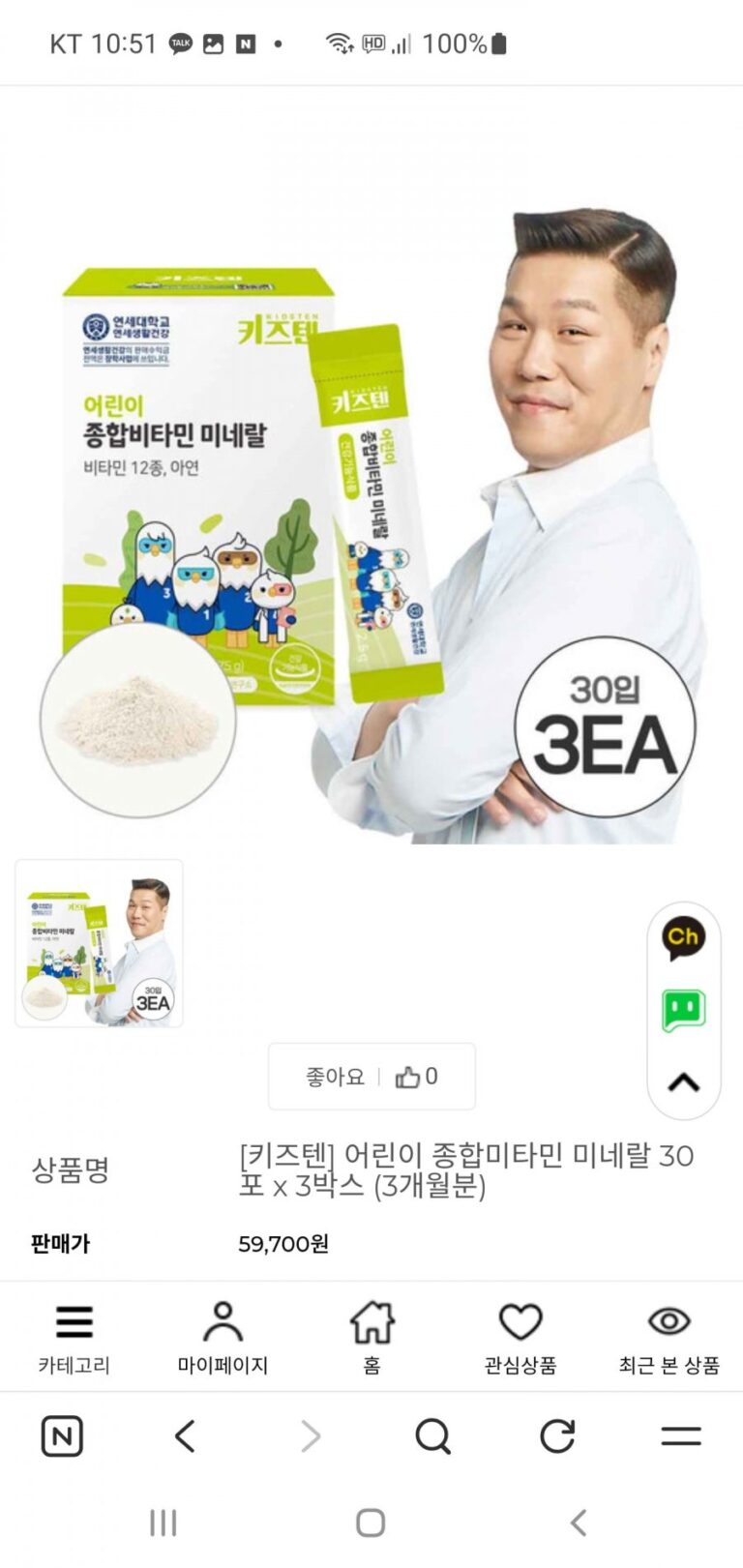Screen dimensions: 743x1568
Task: Jump to top with up arrow
Action: click(x=683, y=1082)
